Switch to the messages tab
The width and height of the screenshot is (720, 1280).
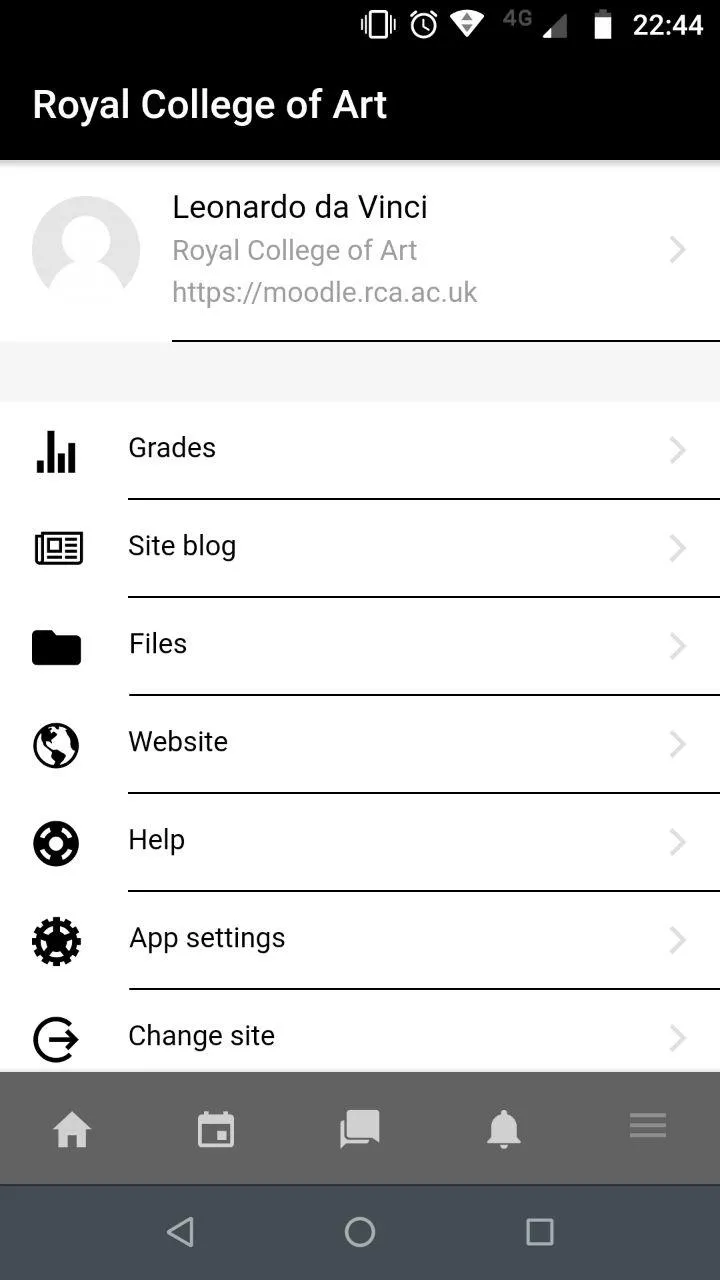(x=360, y=1129)
